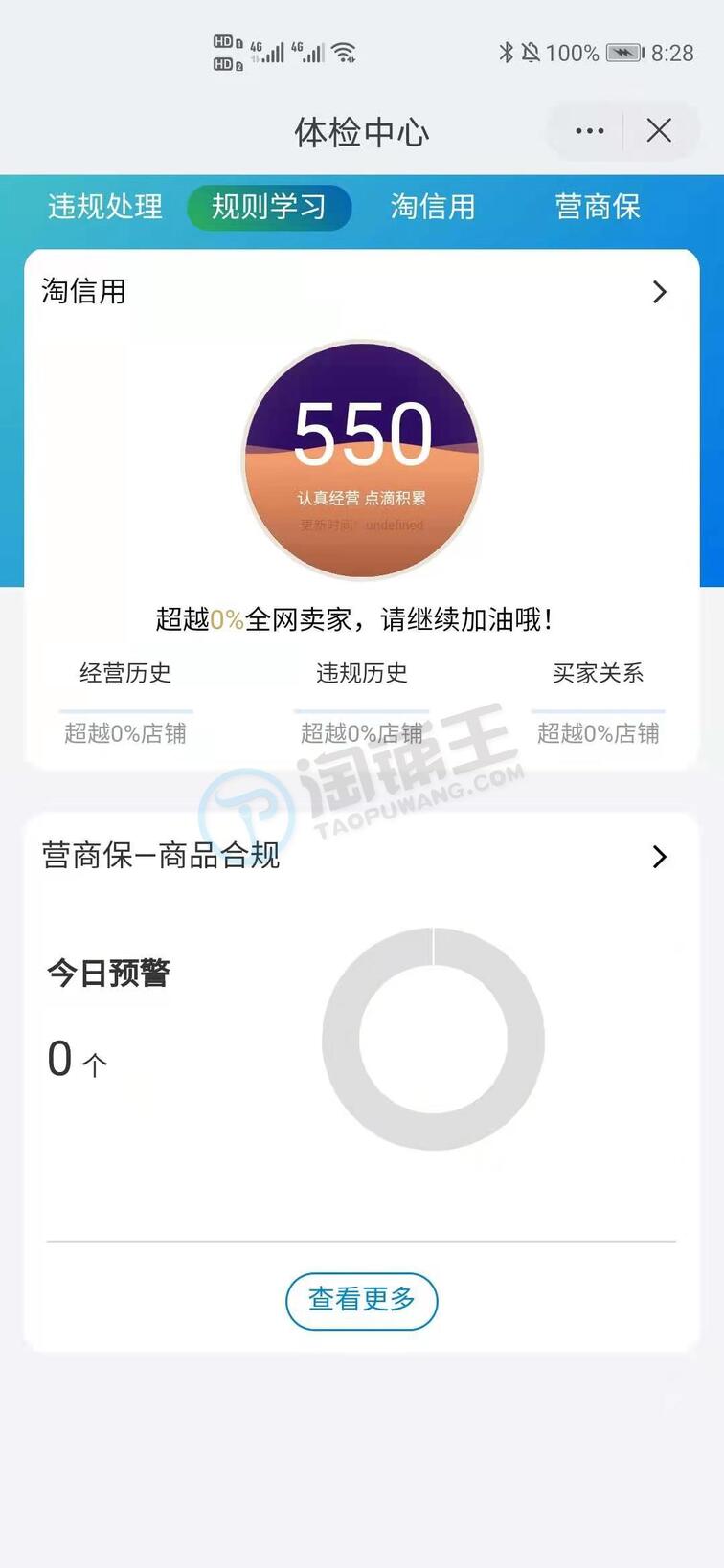
Task: Open the three-dot more options menu
Action: pos(589,131)
